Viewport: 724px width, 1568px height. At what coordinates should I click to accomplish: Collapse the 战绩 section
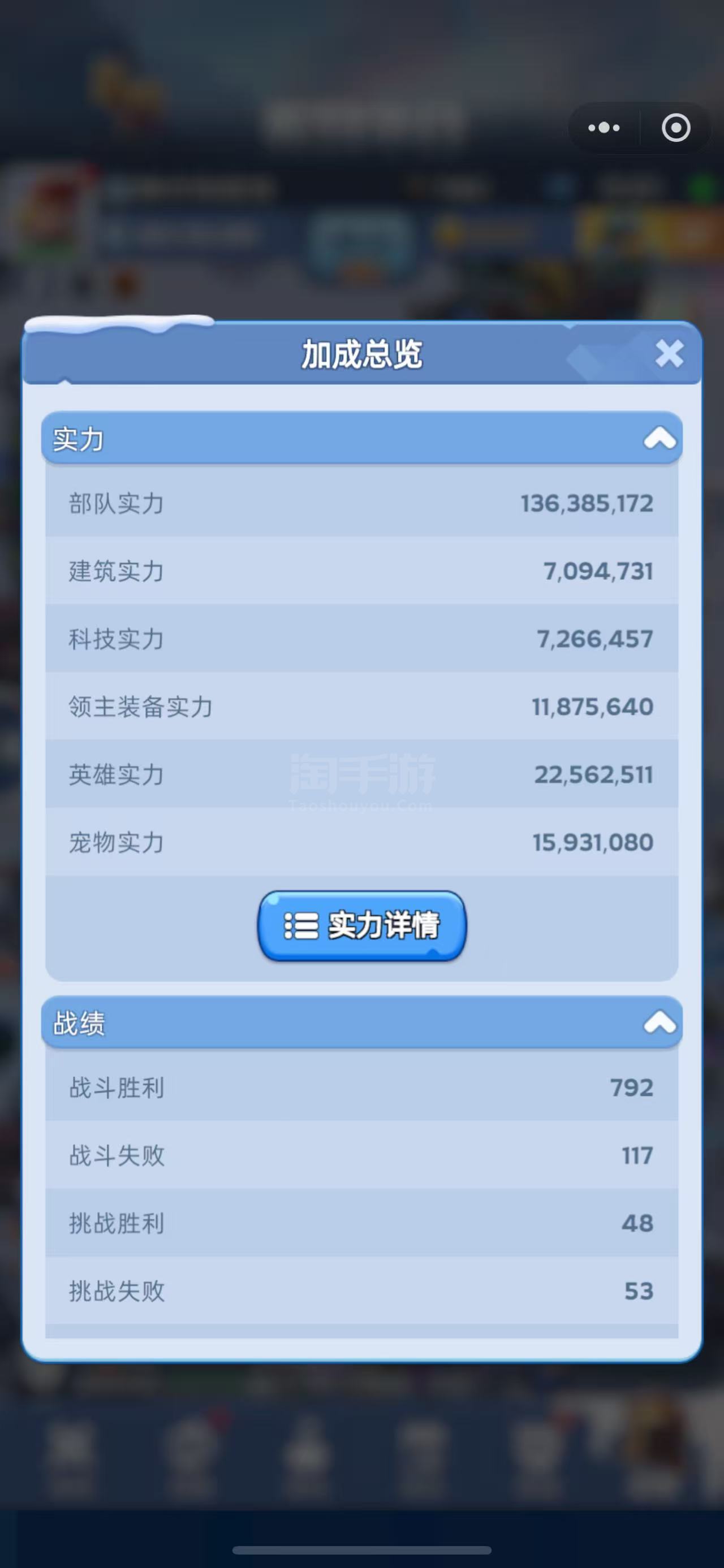[660, 1023]
